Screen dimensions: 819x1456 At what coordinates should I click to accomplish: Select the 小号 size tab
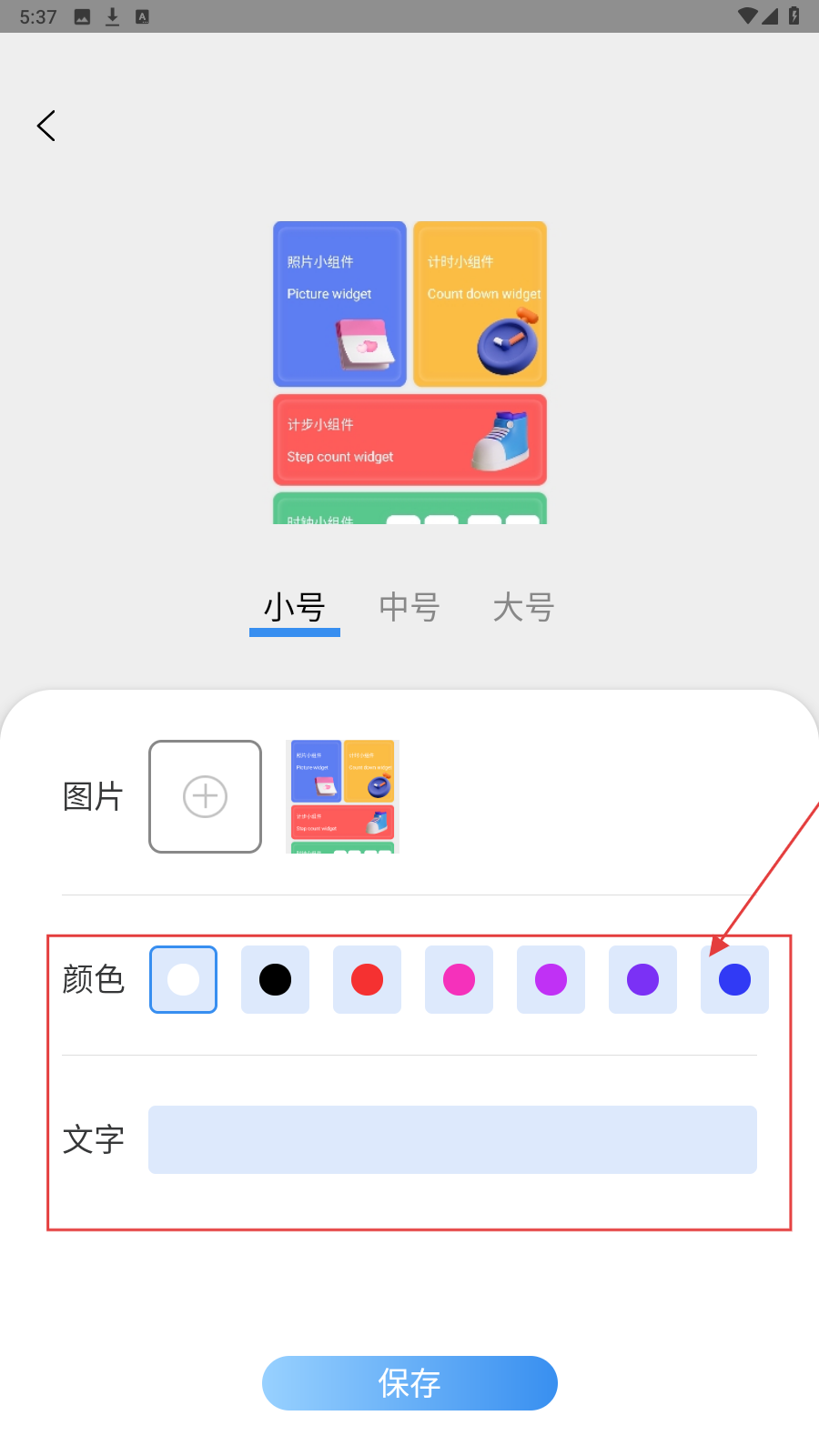pos(295,608)
